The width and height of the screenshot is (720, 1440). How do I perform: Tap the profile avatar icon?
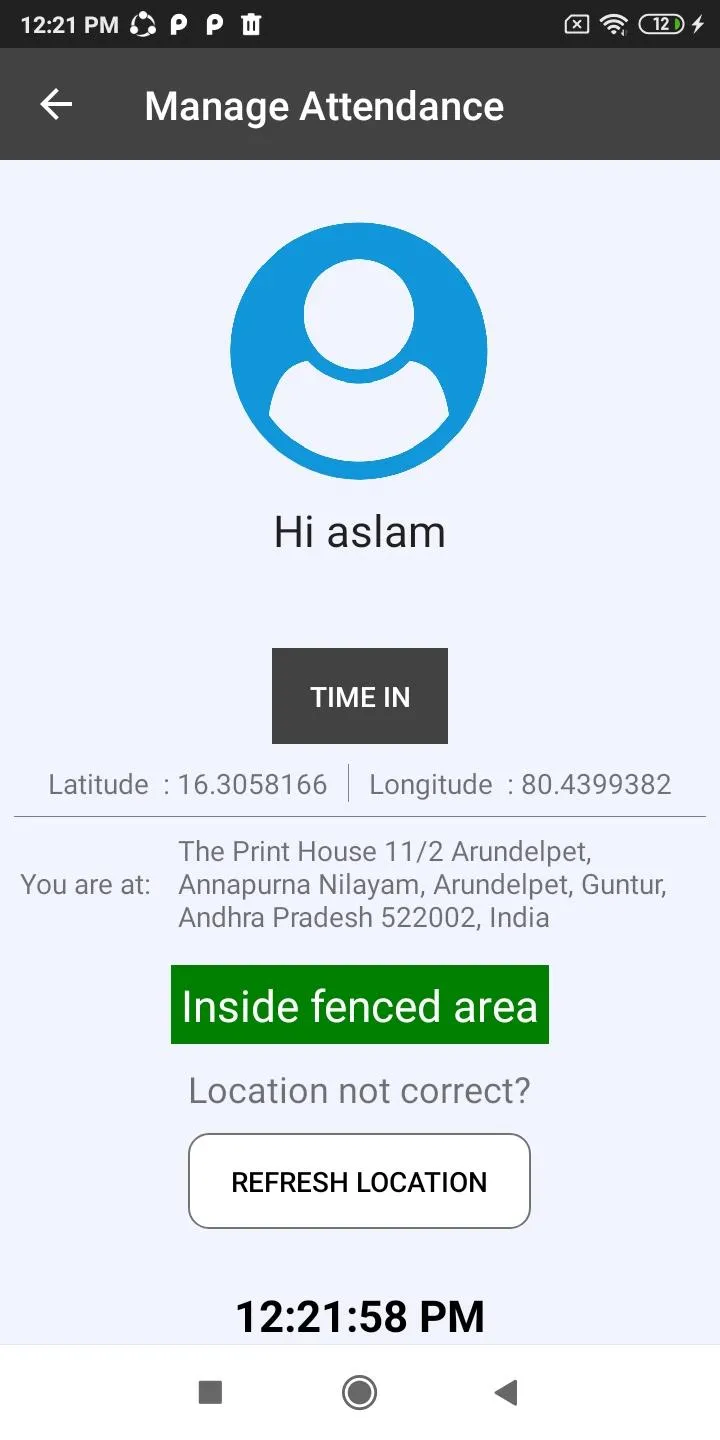(359, 347)
